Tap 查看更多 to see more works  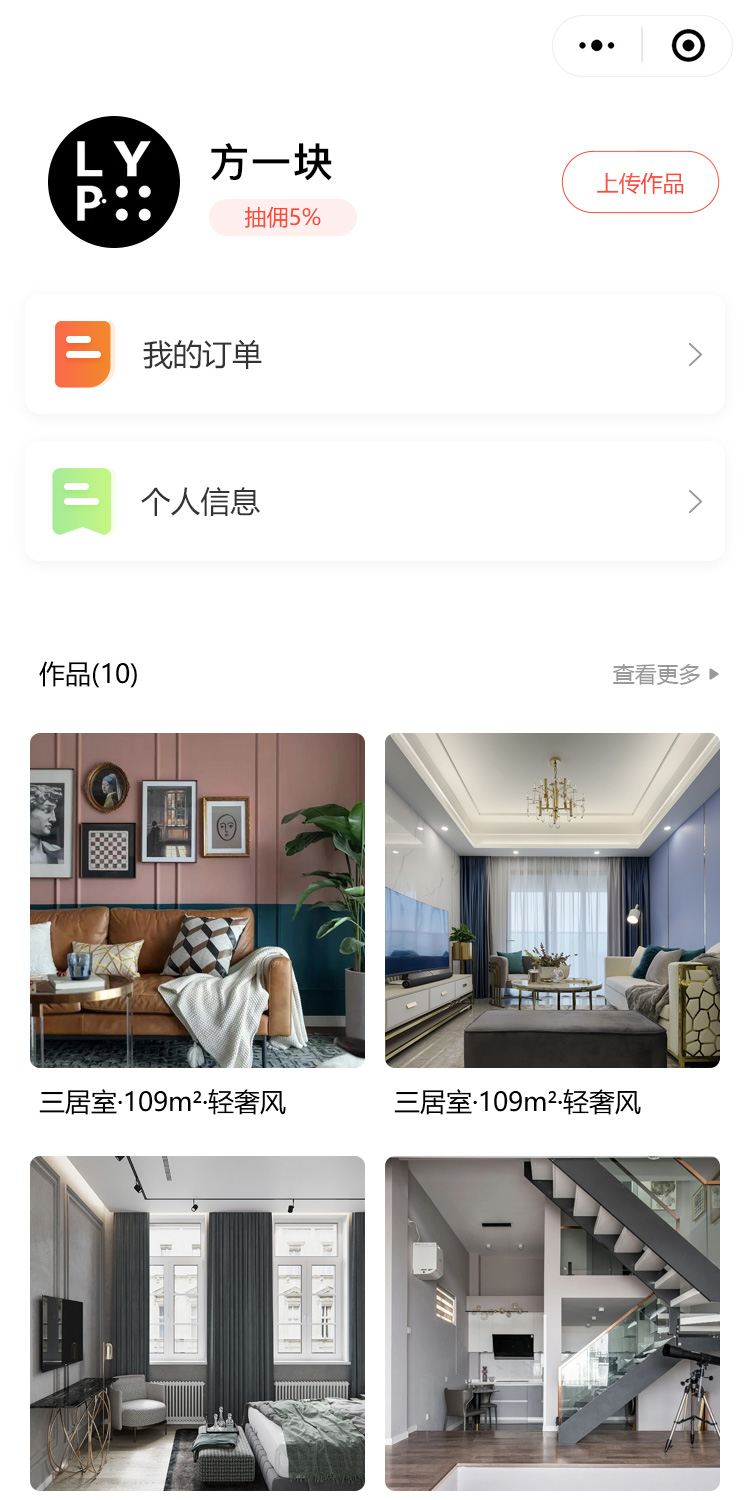tap(665, 675)
